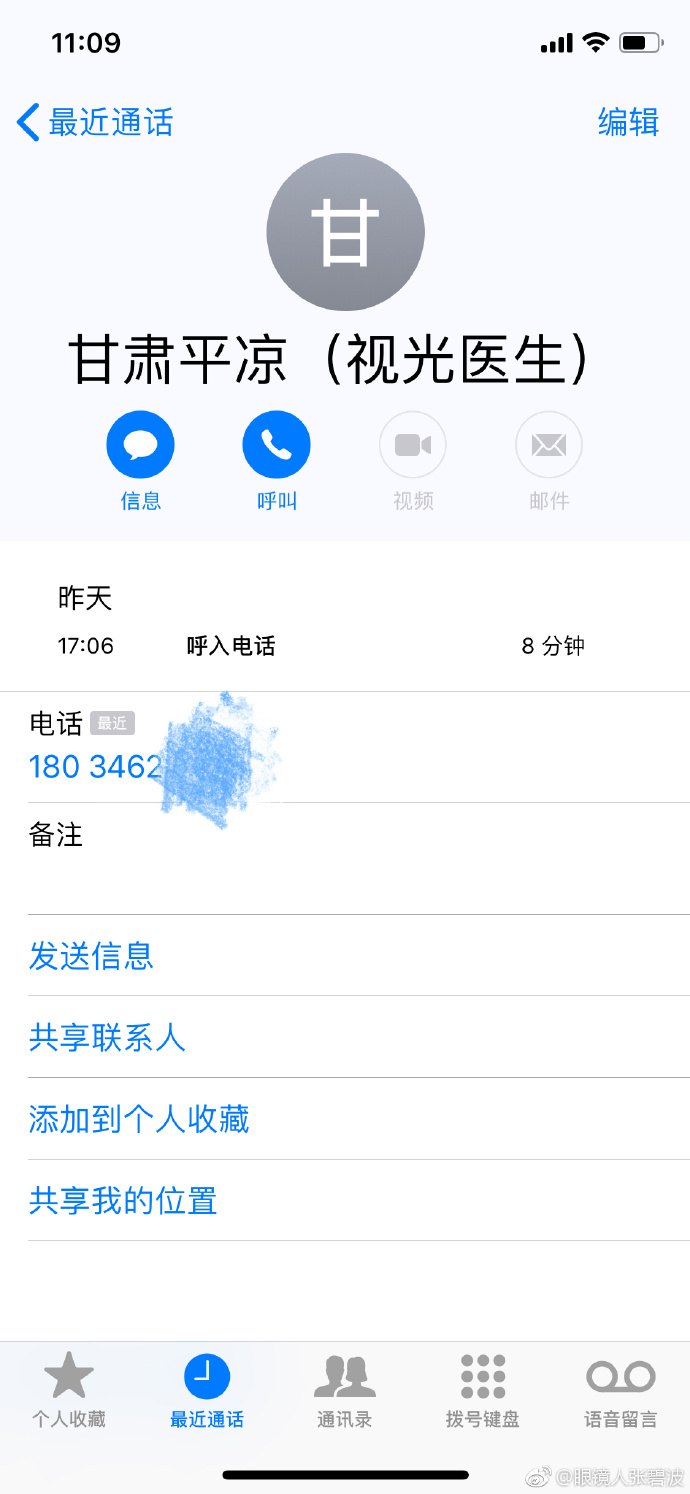Select 发送信息 option

click(91, 956)
